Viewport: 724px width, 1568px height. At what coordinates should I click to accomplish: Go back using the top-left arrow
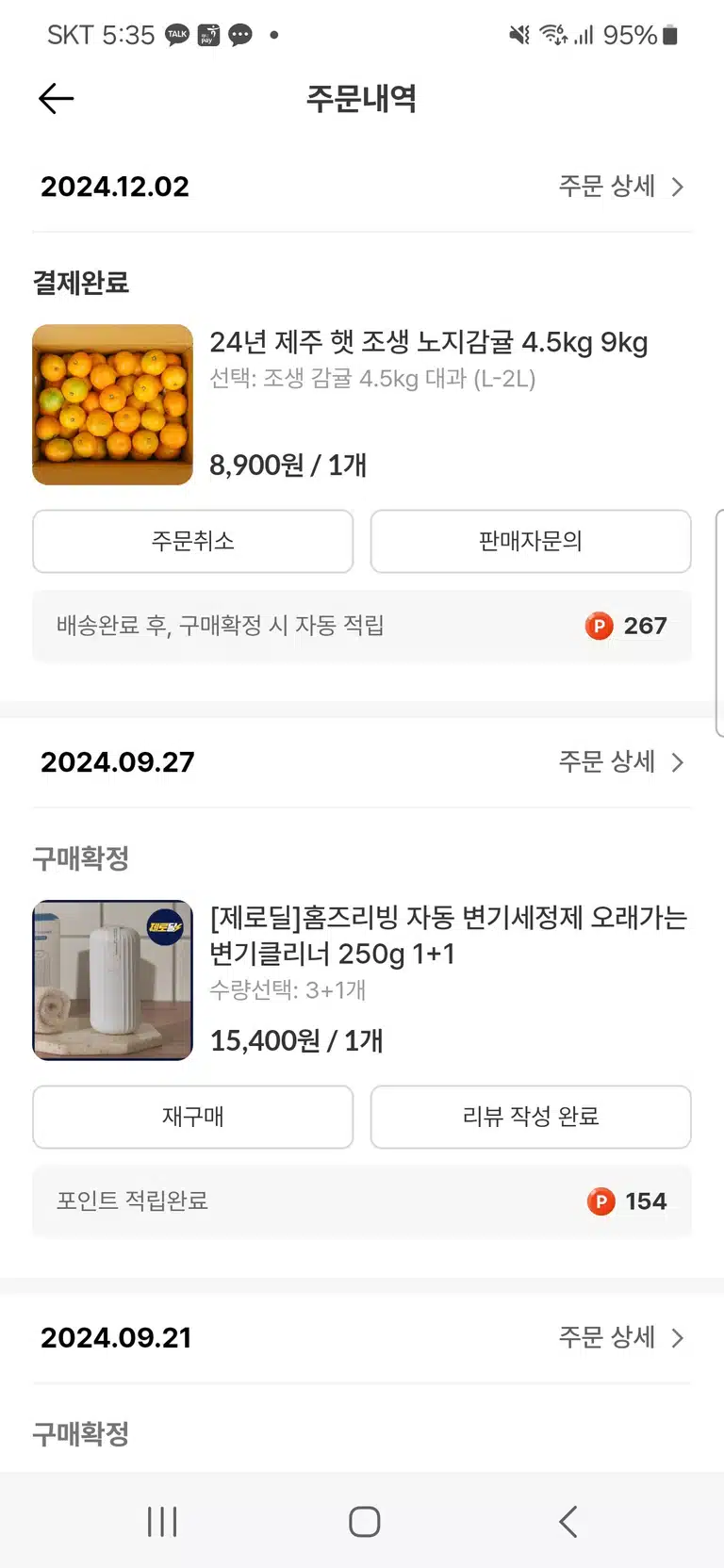(x=56, y=98)
